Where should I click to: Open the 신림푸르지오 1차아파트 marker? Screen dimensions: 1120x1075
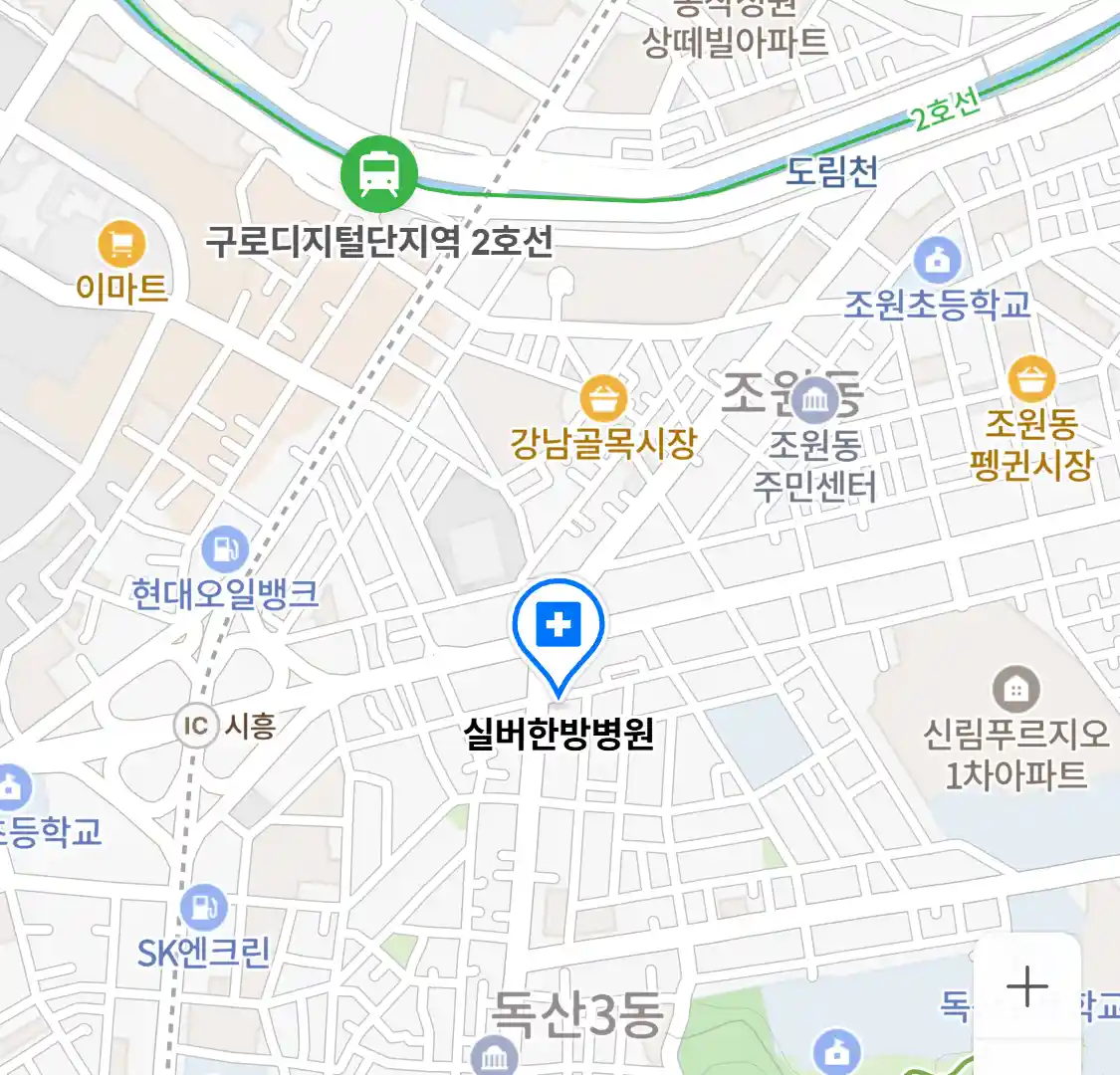tap(1015, 689)
